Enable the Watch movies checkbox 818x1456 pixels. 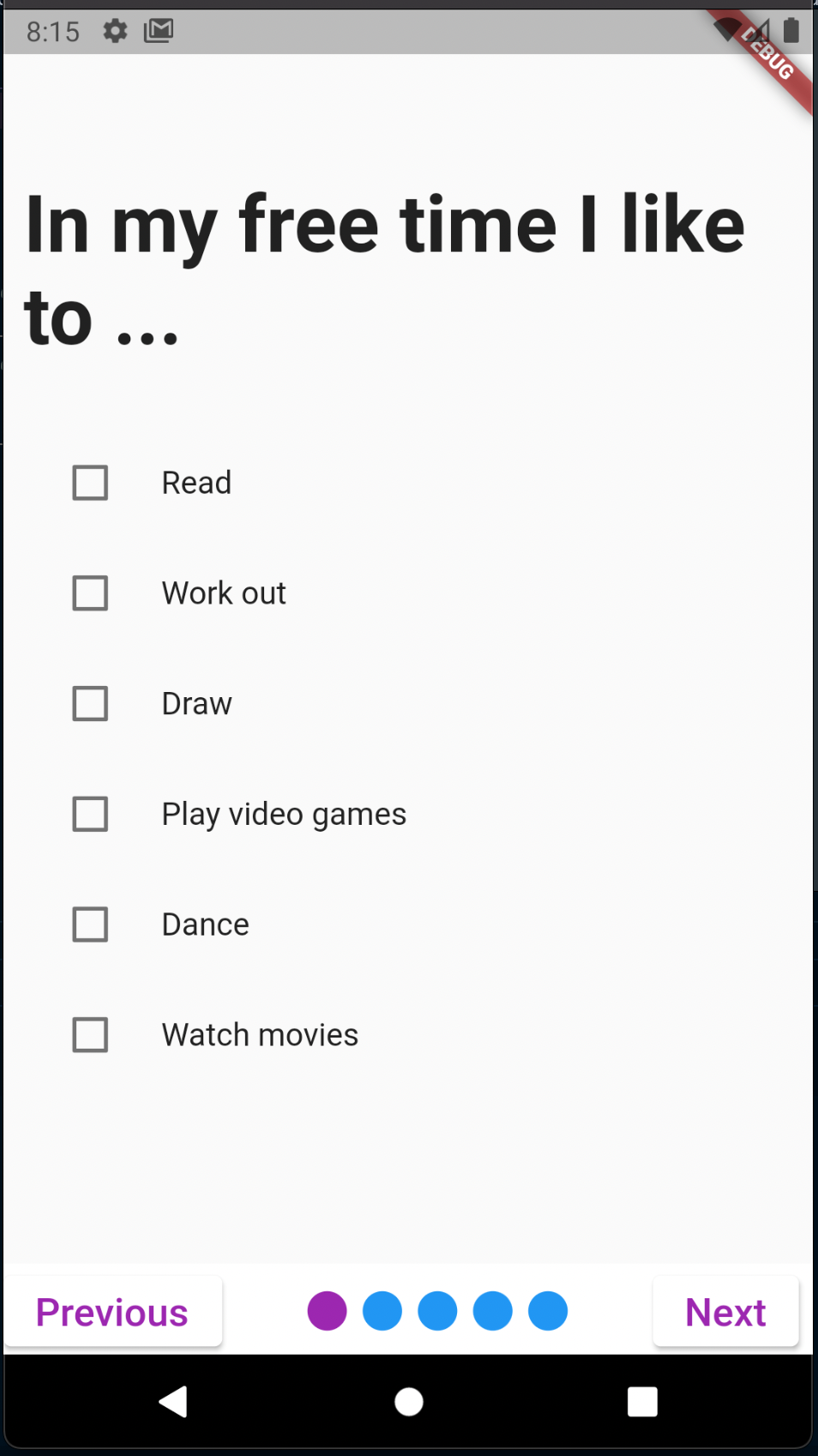coord(90,1035)
